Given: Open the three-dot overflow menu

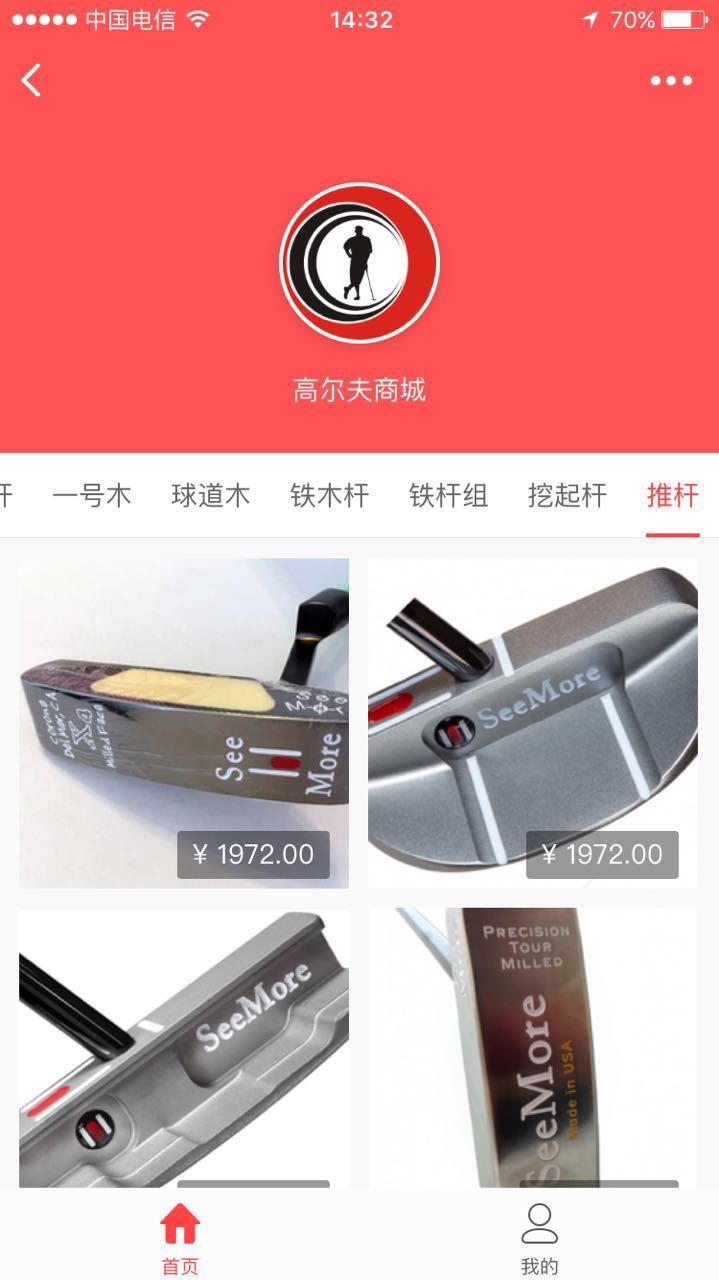Looking at the screenshot, I should [671, 81].
